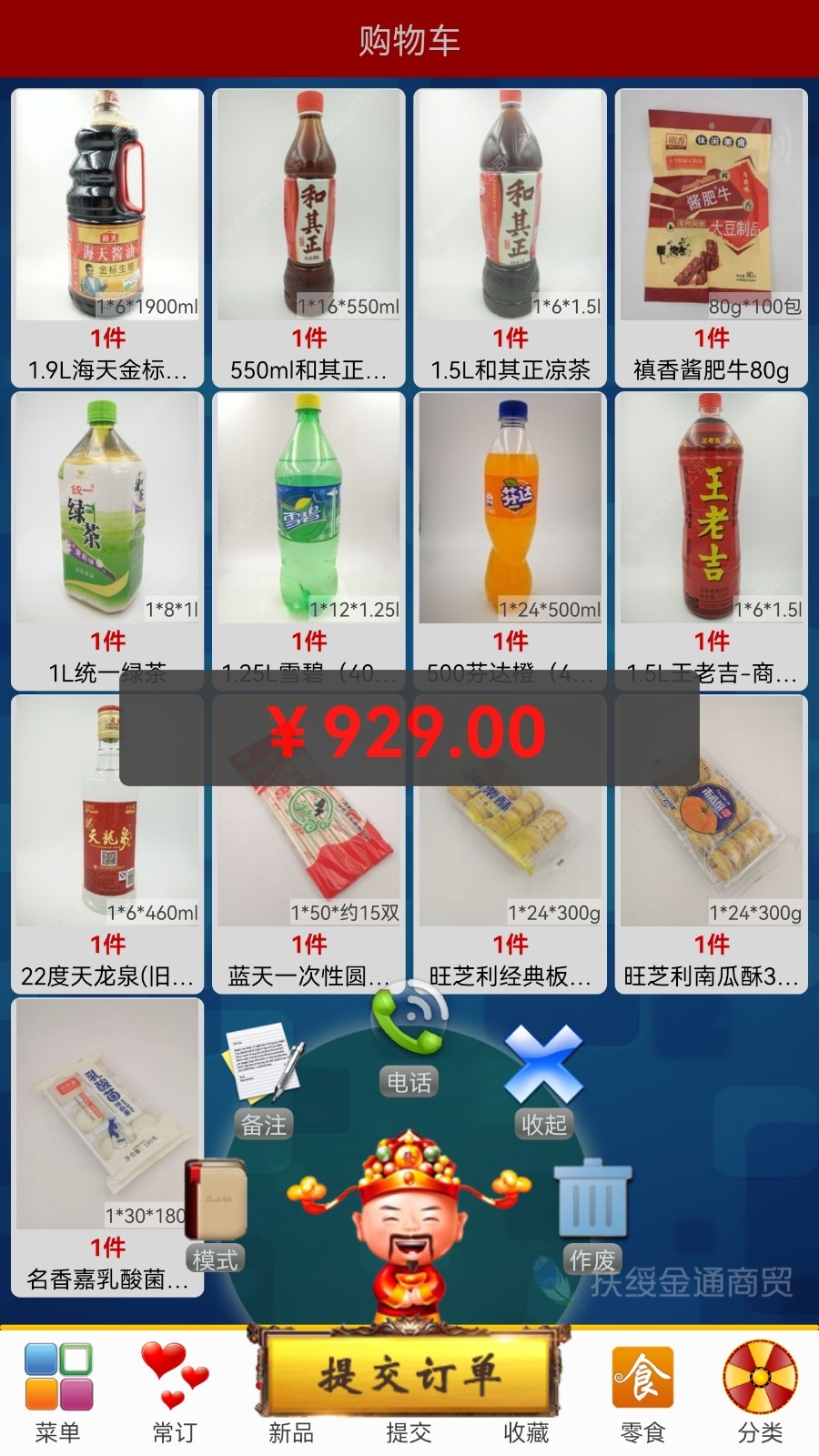Screen dimensions: 819x1456
Task: Open the 模式 mode option
Action: pos(216,1210)
